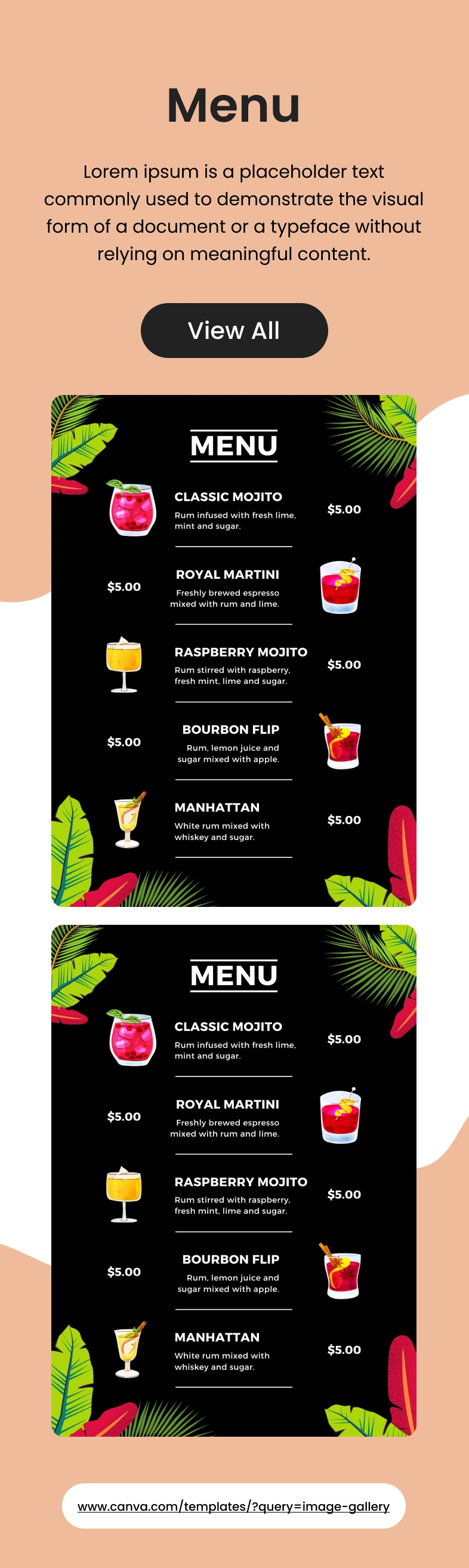Tap the View All button

coord(234,331)
